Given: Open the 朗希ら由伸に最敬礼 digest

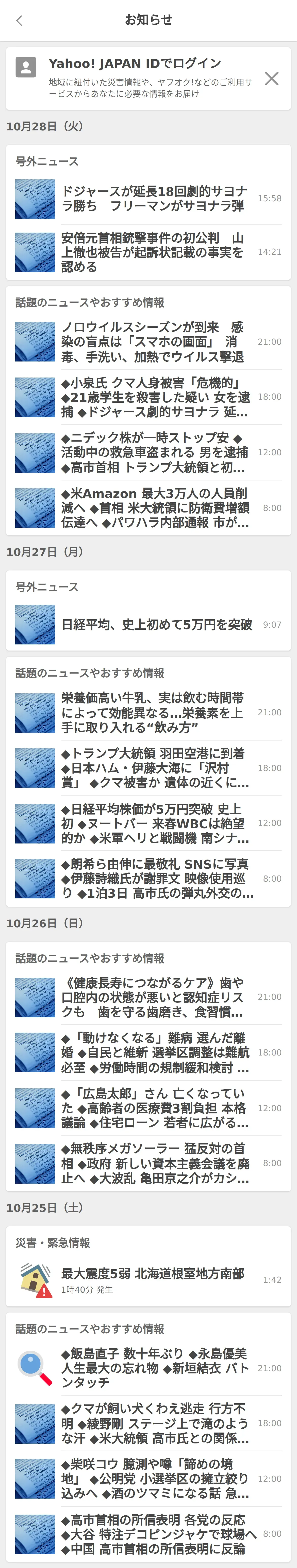Looking at the screenshot, I should (154, 878).
